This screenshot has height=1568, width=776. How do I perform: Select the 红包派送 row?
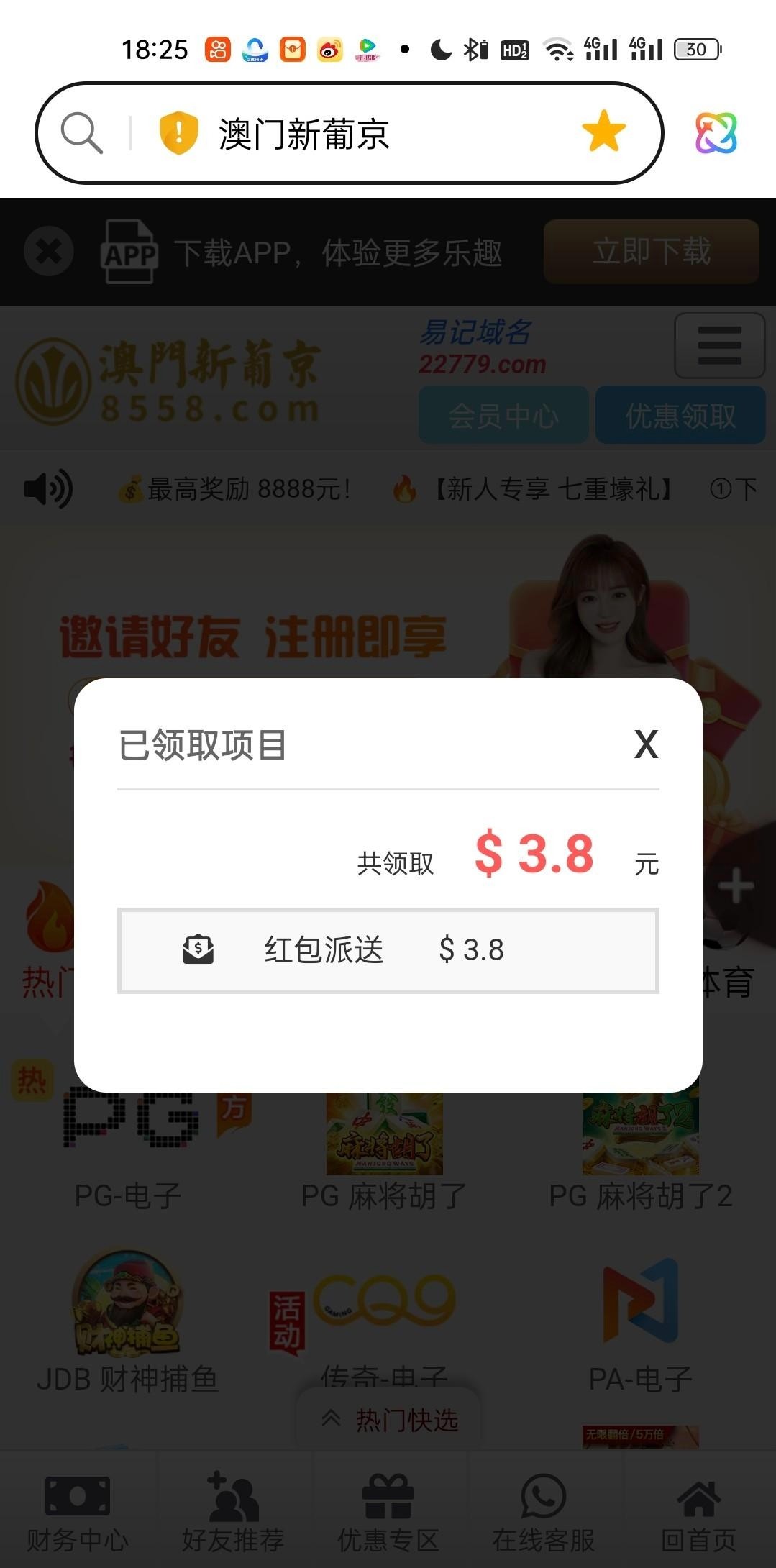pyautogui.click(x=388, y=950)
